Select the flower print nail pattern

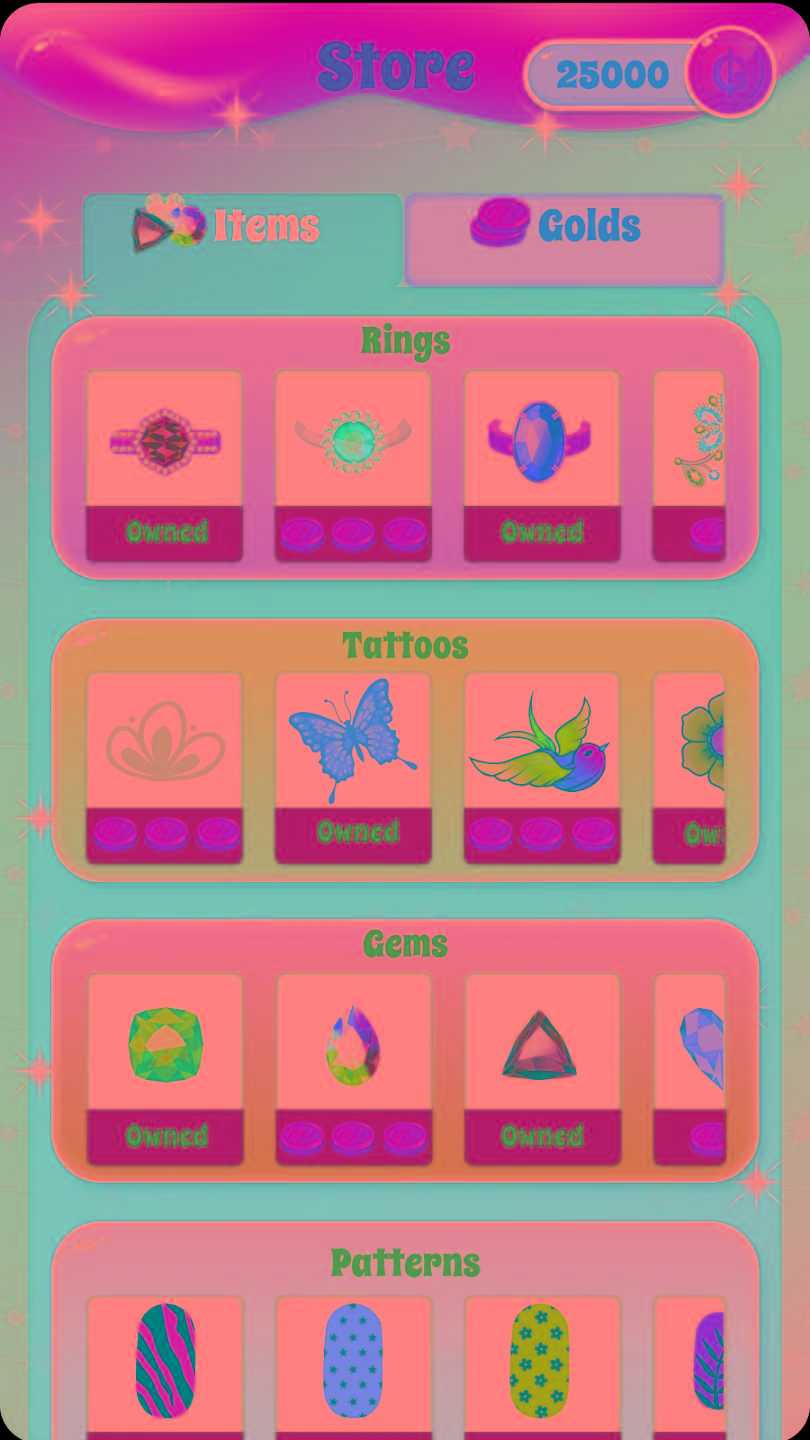(x=541, y=1362)
